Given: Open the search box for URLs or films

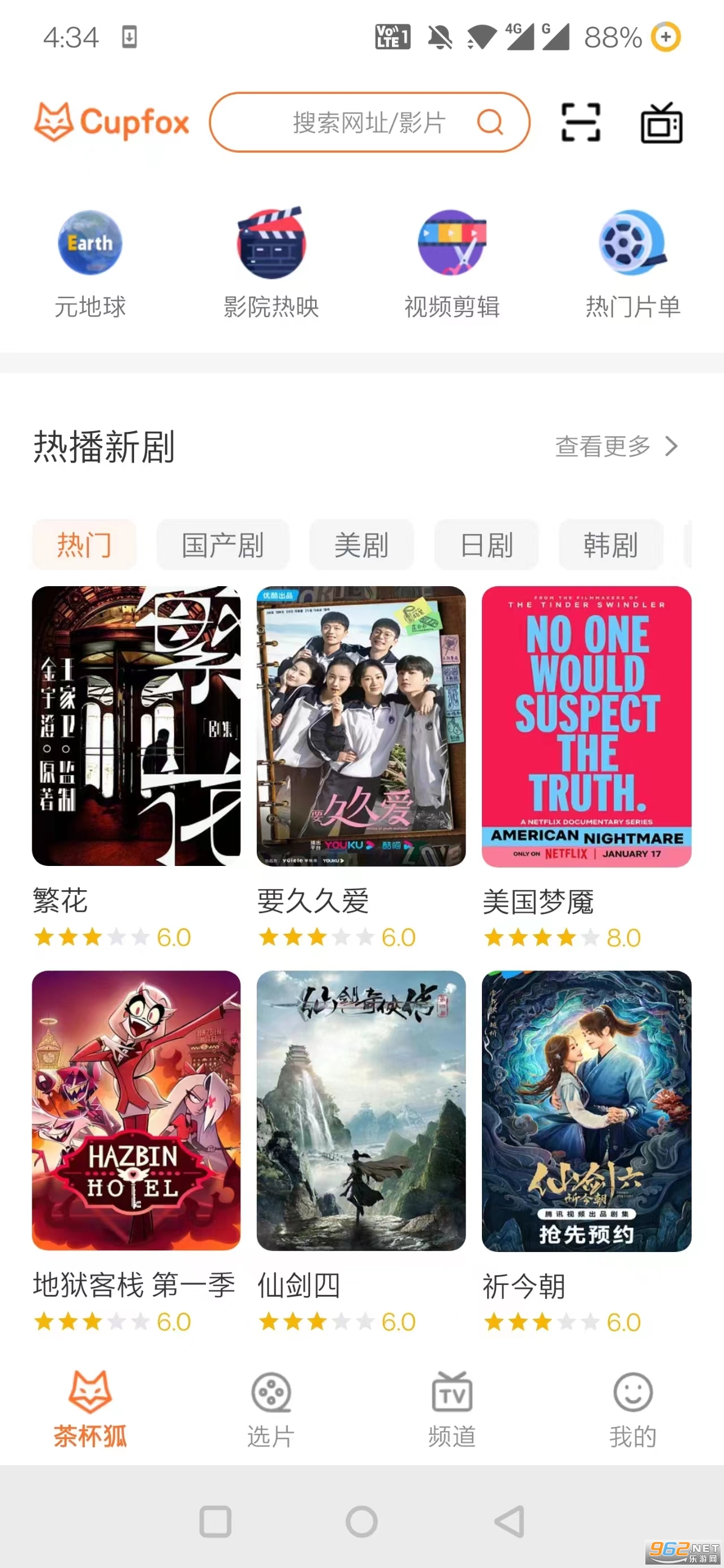Looking at the screenshot, I should pos(368,122).
